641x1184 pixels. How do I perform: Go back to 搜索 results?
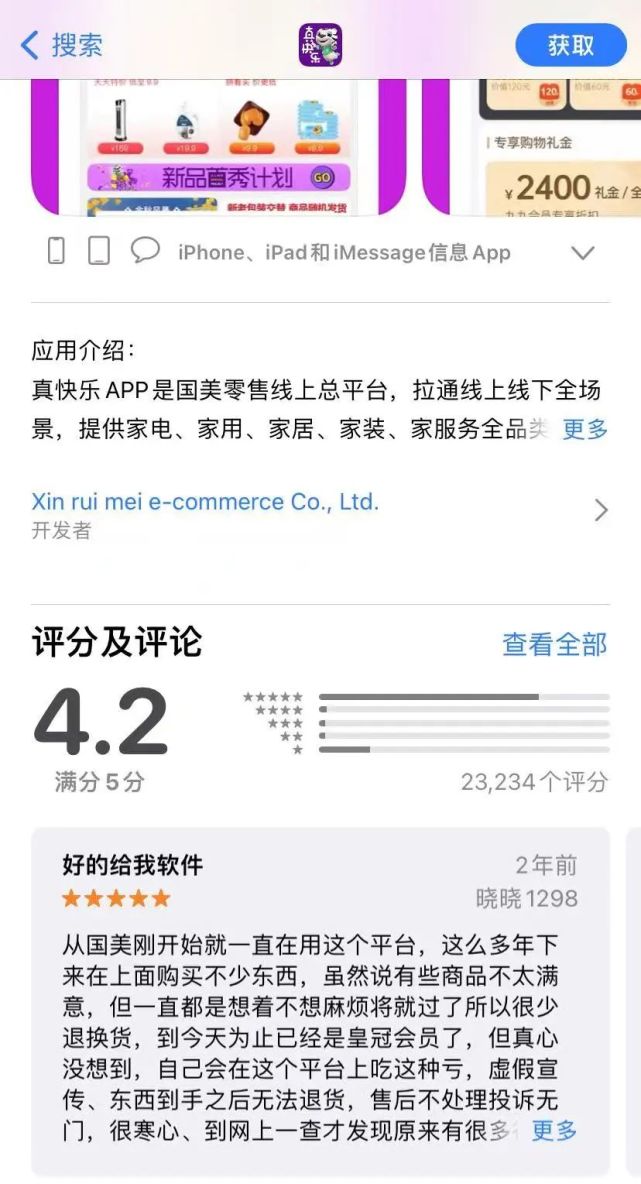pos(62,45)
